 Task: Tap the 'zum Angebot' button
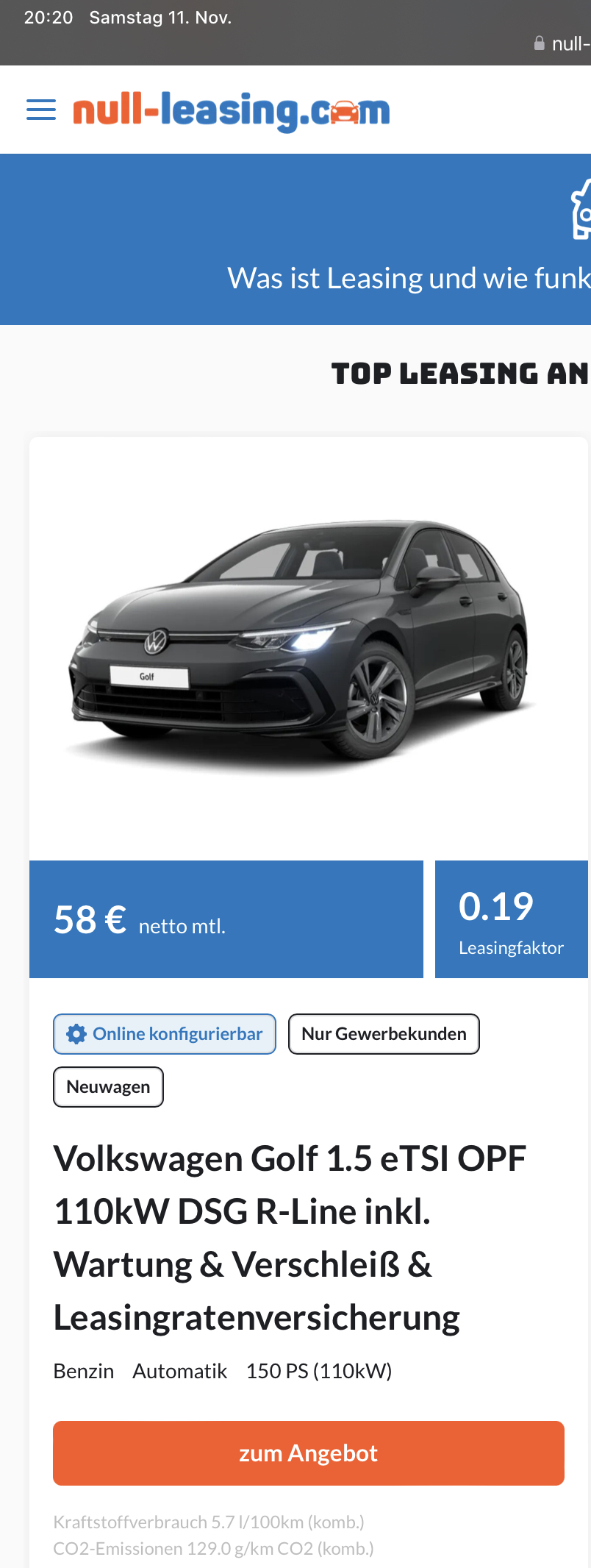[309, 1453]
